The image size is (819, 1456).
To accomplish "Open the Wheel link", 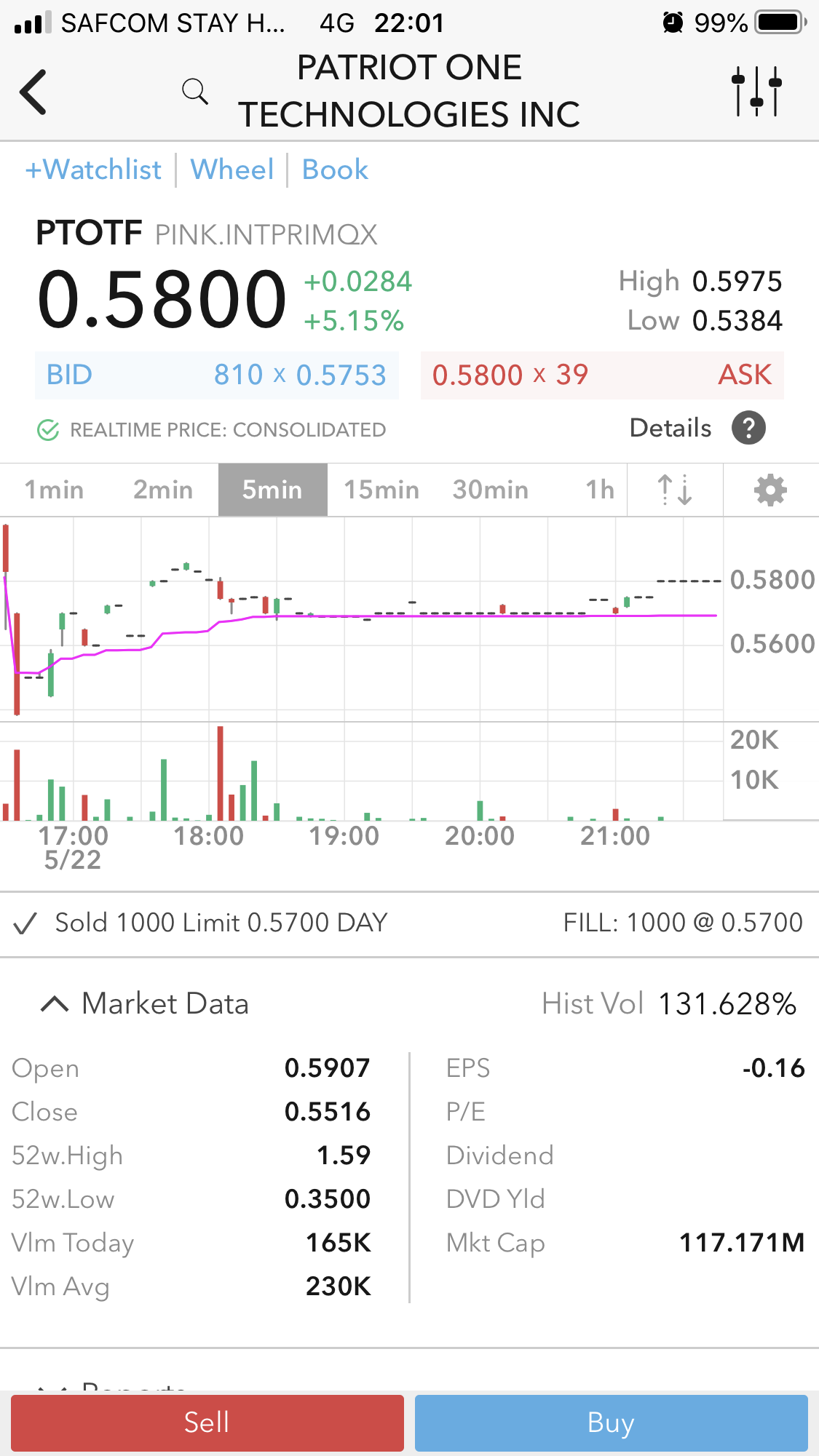I will coord(232,170).
